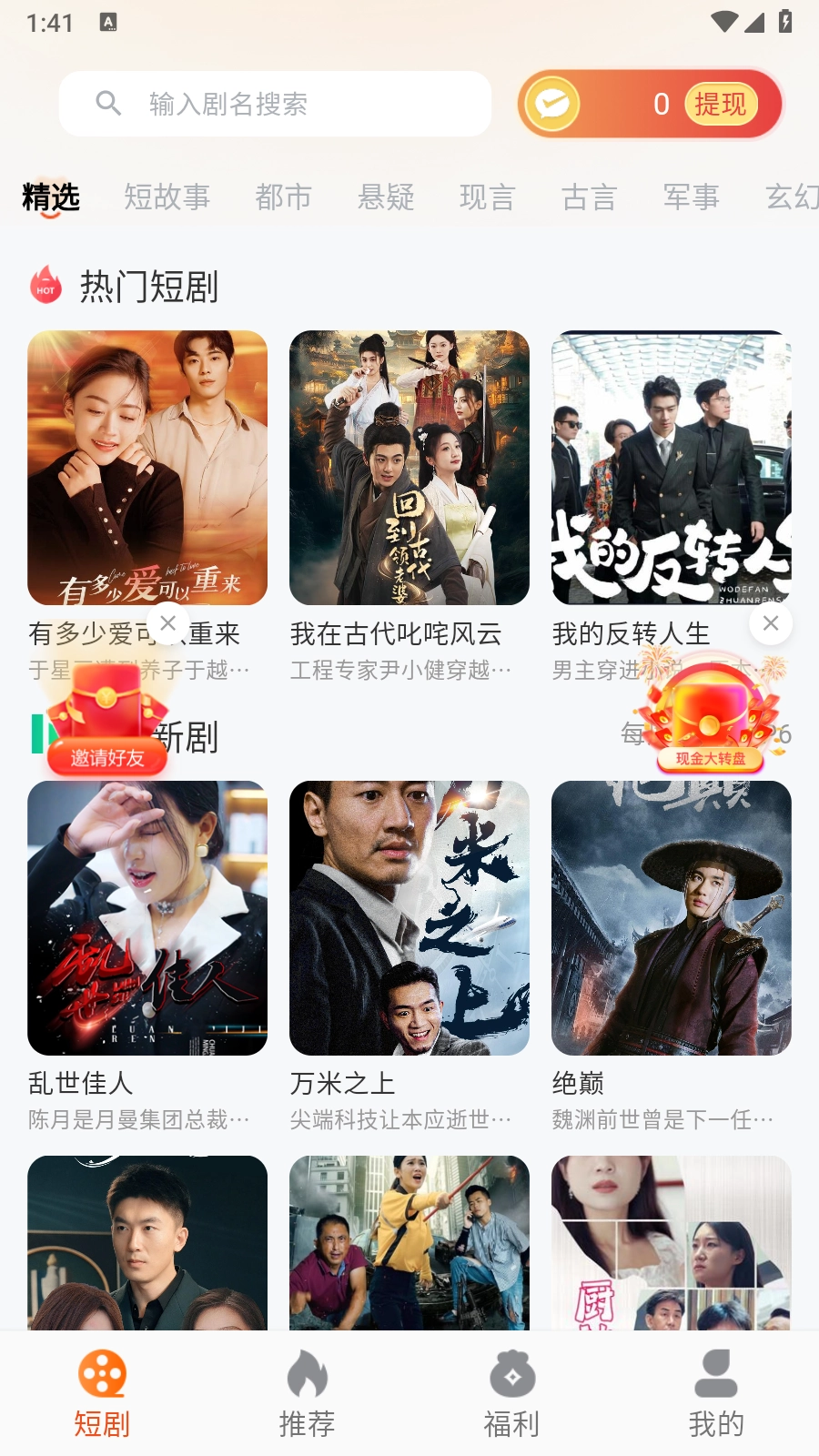This screenshot has height=1456, width=819.
Task: Open the drama 我的反转人生
Action: click(x=672, y=468)
